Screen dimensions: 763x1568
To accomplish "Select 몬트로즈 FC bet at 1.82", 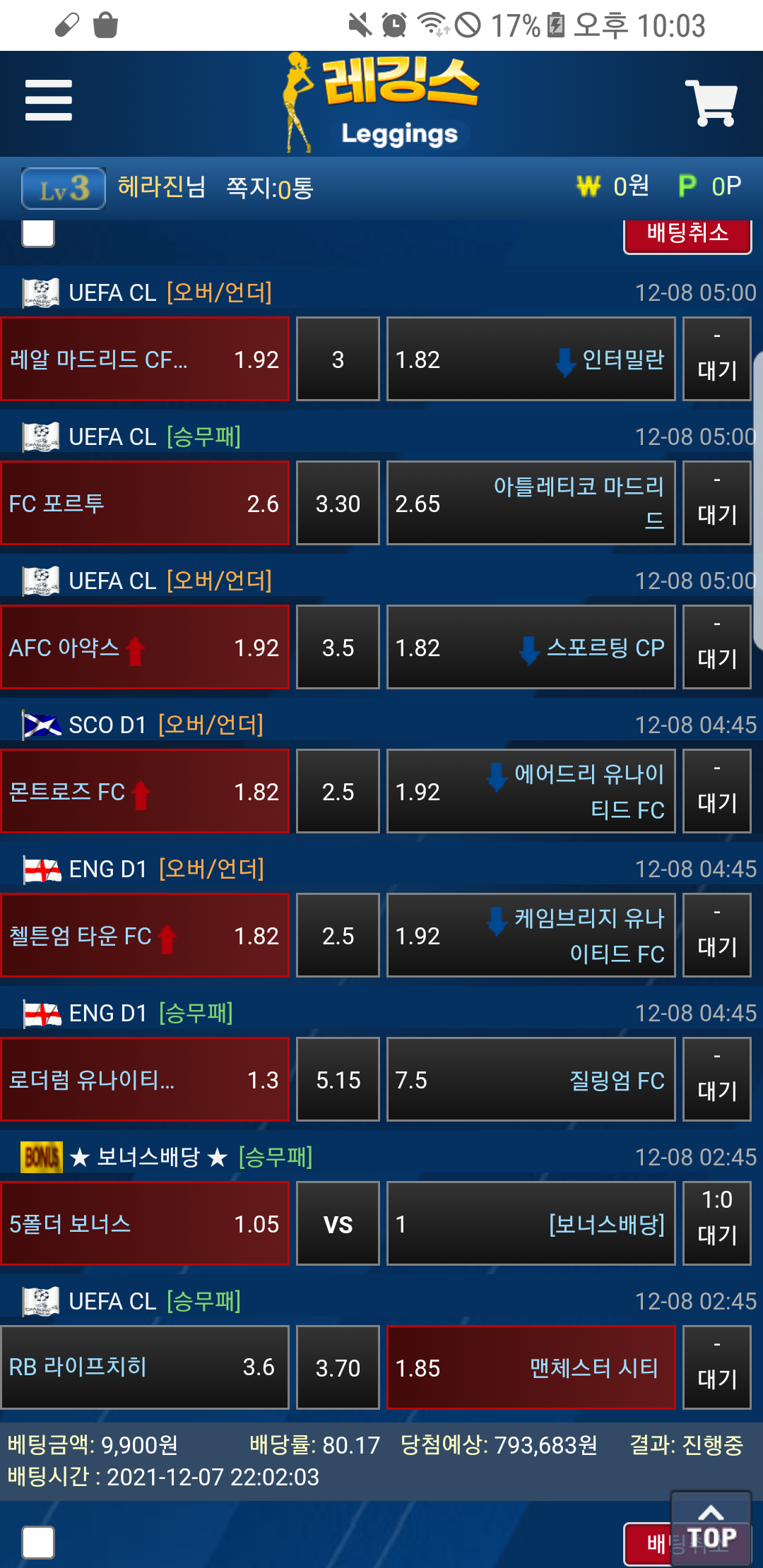I will pyautogui.click(x=145, y=791).
